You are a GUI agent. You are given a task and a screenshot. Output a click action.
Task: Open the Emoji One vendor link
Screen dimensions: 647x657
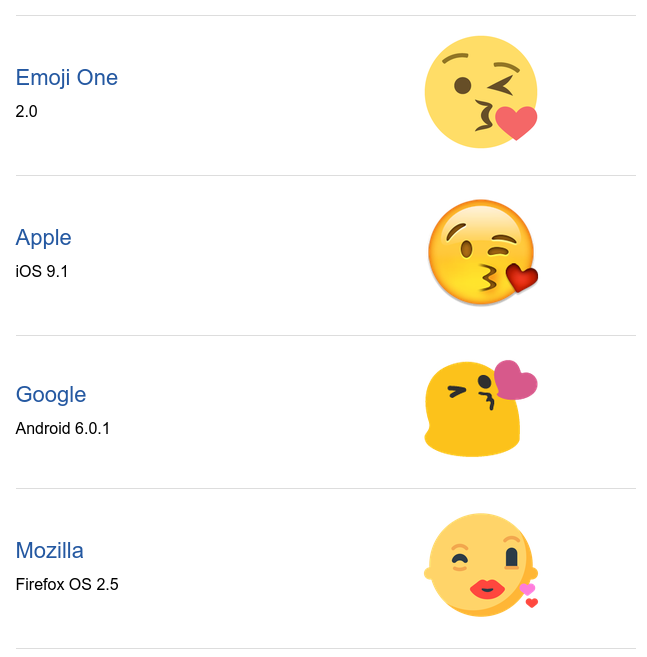coord(67,78)
